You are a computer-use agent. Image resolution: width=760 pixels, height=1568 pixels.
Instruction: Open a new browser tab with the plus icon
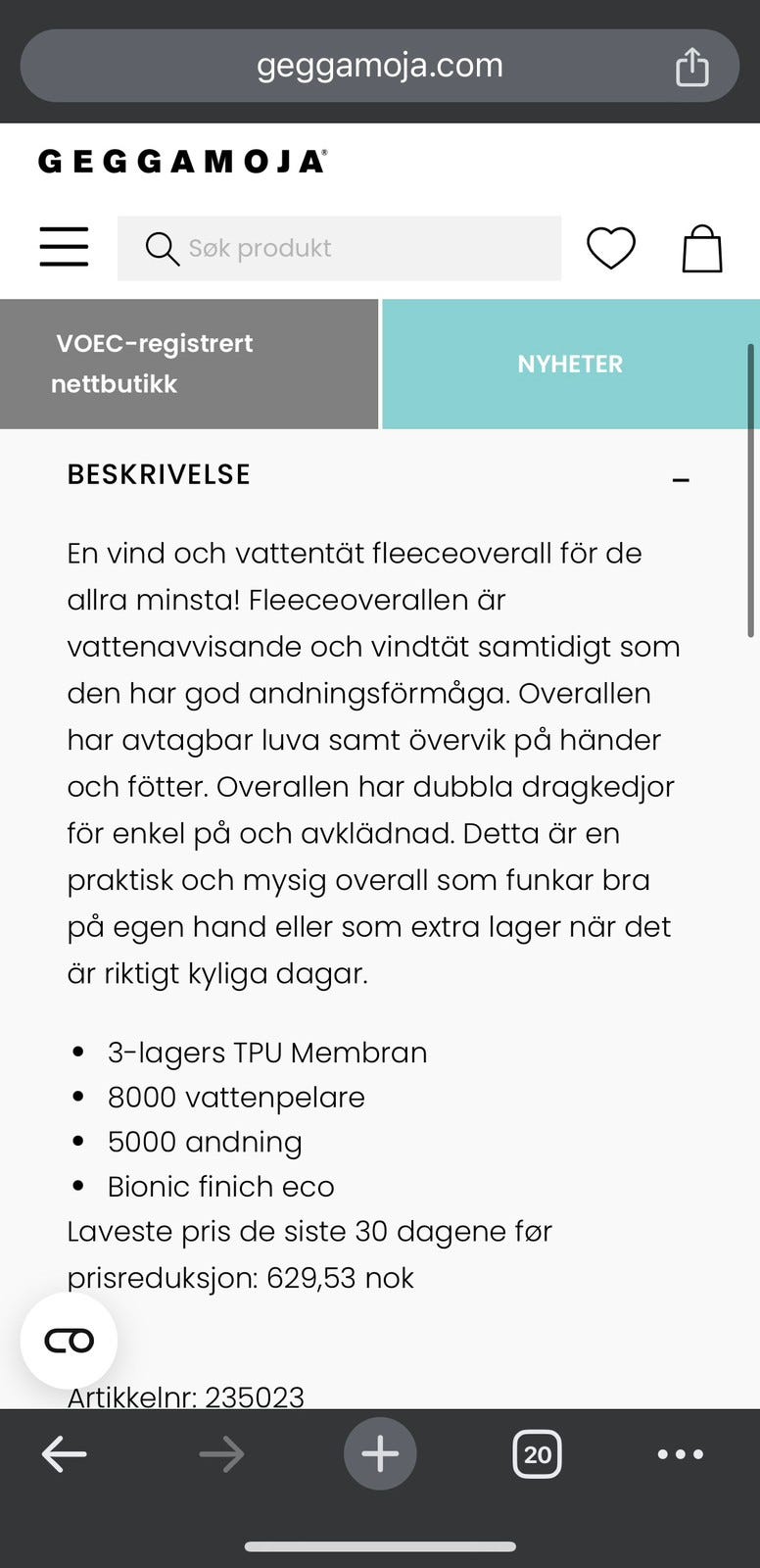(x=380, y=1453)
